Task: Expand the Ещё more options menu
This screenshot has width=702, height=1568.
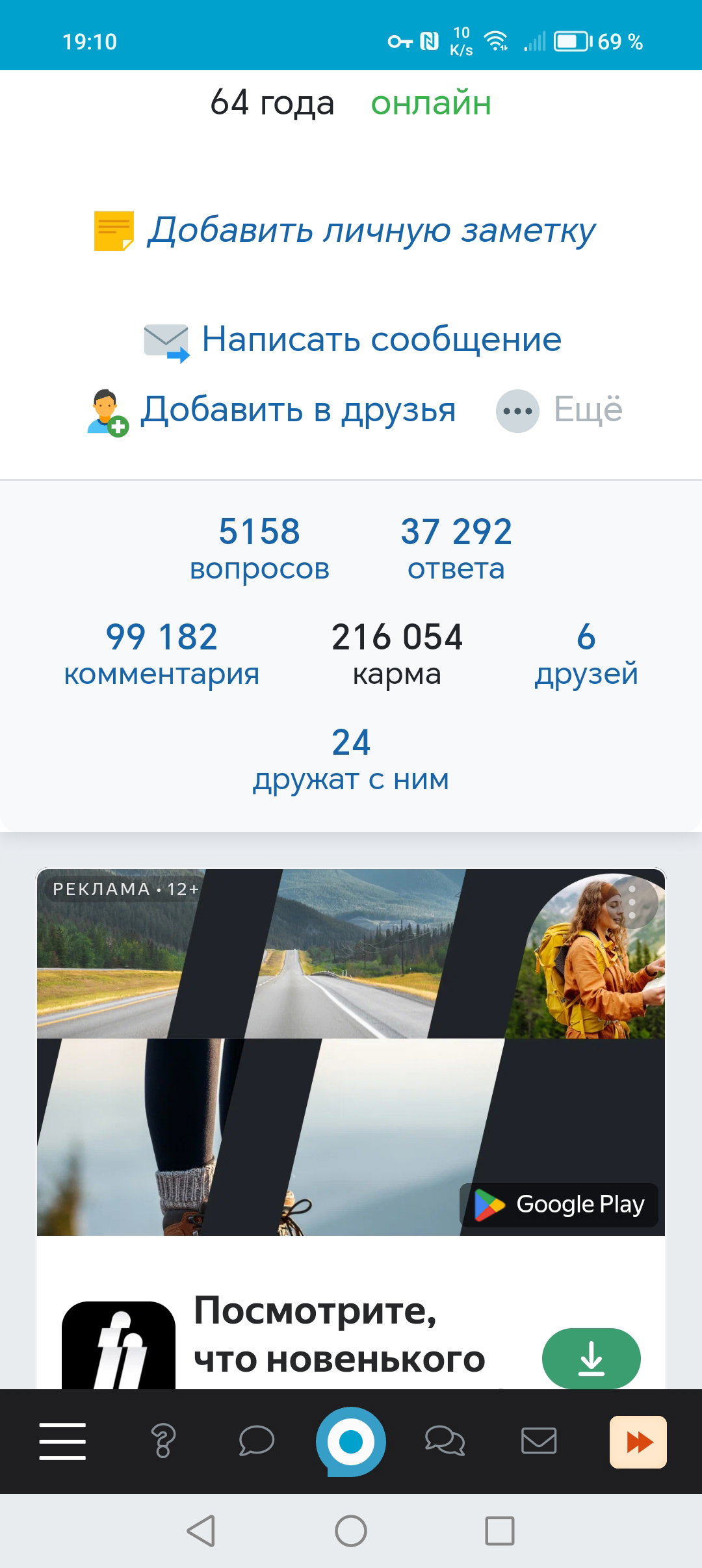Action: 559,410
